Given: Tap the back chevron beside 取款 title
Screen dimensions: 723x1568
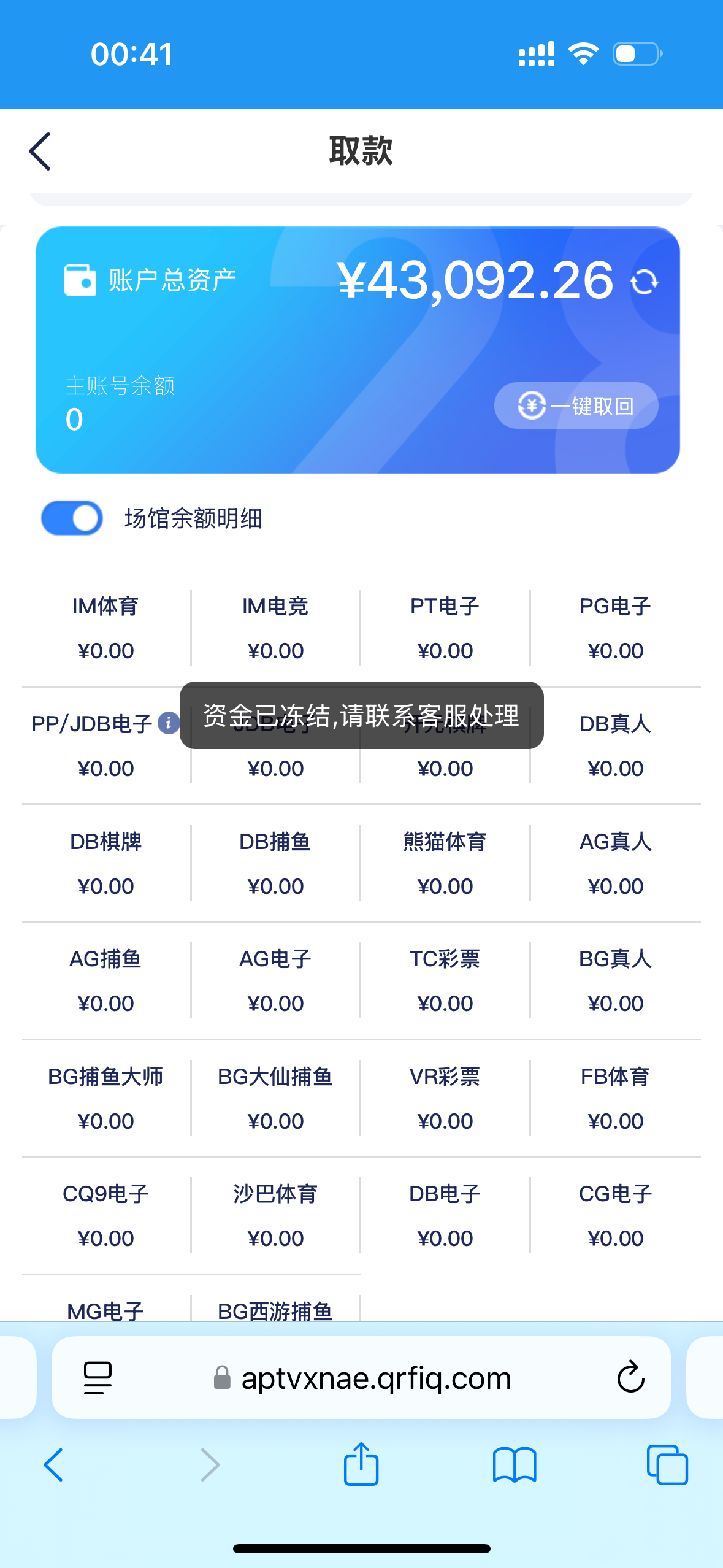Looking at the screenshot, I should [x=40, y=150].
